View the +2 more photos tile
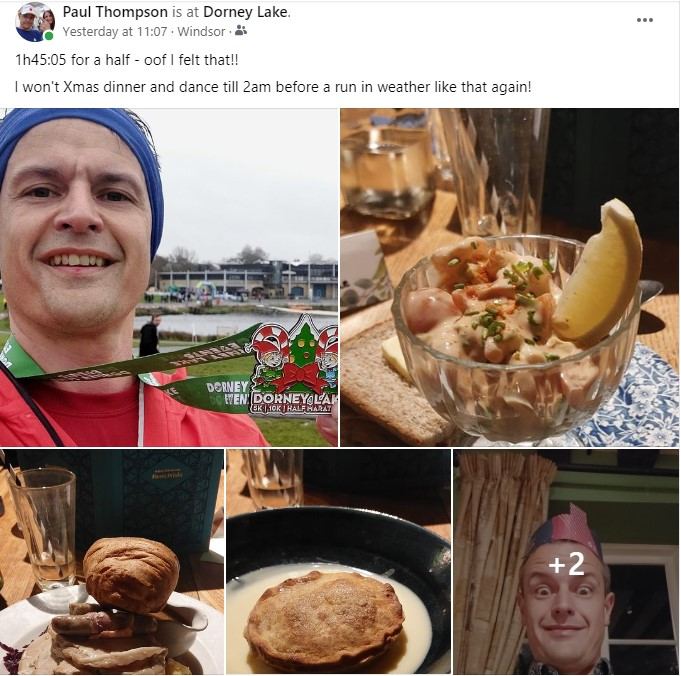681x676 pixels. 566,562
